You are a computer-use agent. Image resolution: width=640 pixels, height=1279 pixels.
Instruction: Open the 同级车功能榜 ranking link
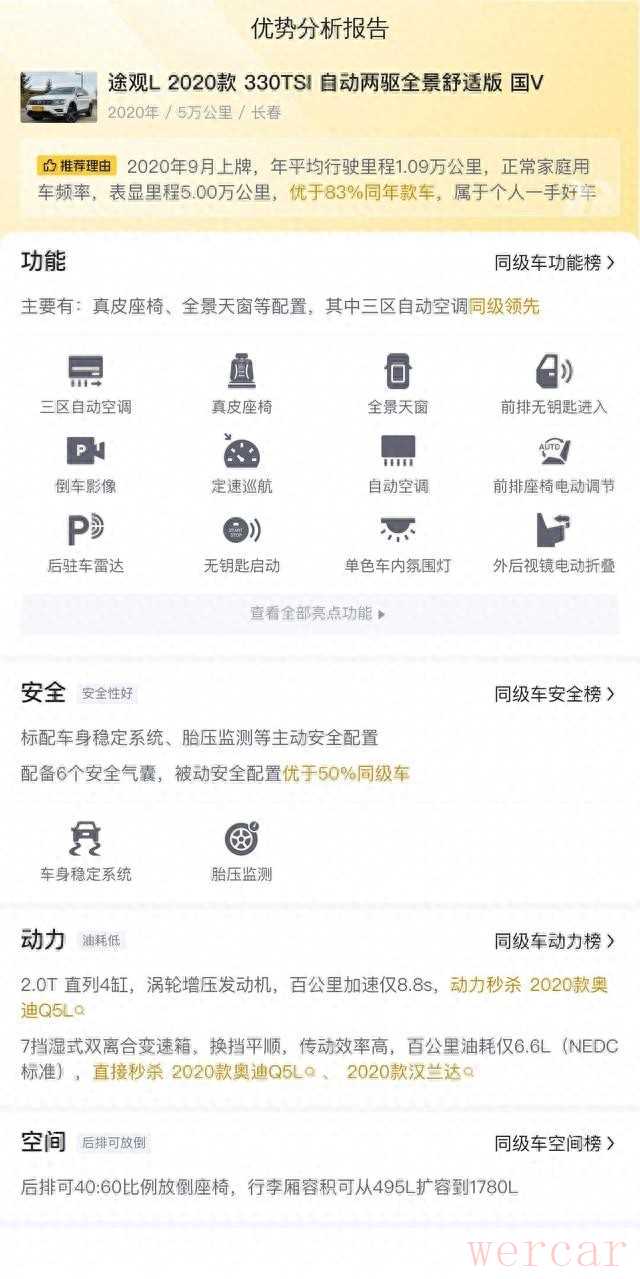point(554,263)
